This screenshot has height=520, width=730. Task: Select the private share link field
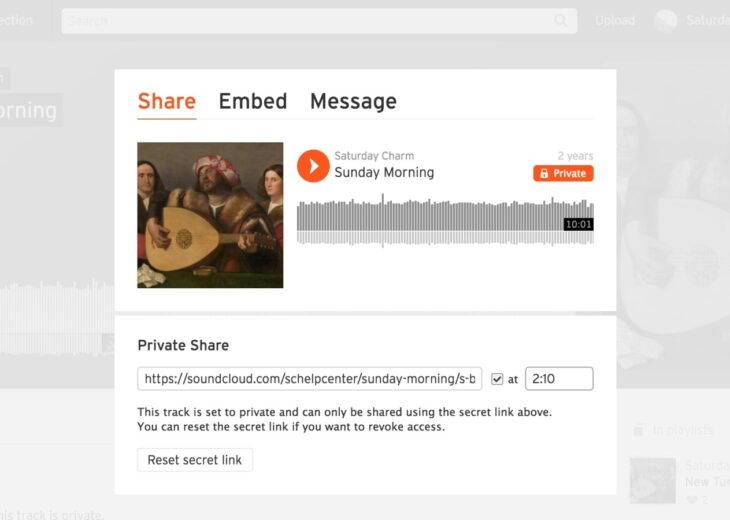(x=310, y=379)
